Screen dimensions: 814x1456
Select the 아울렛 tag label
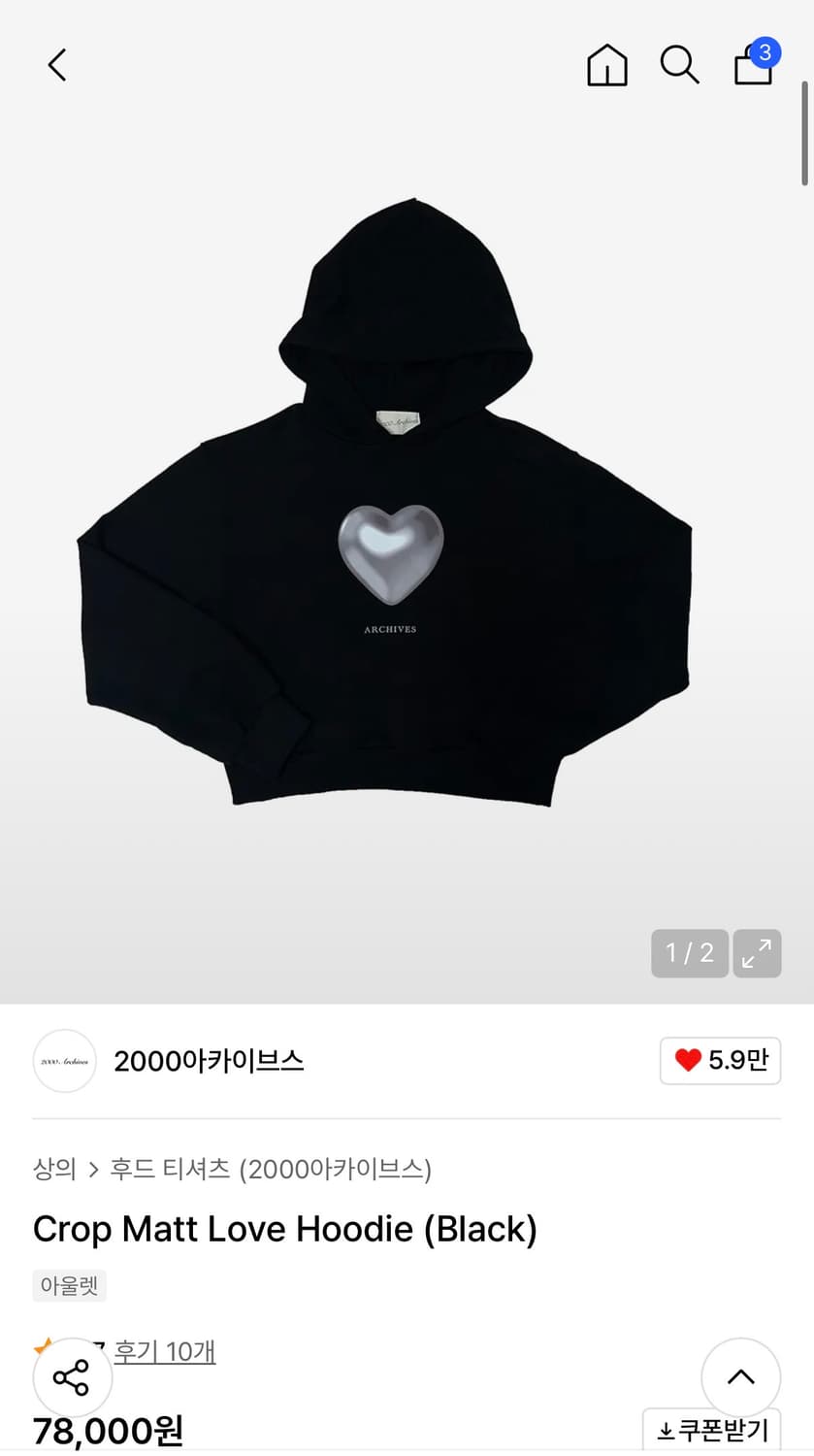pos(69,1285)
